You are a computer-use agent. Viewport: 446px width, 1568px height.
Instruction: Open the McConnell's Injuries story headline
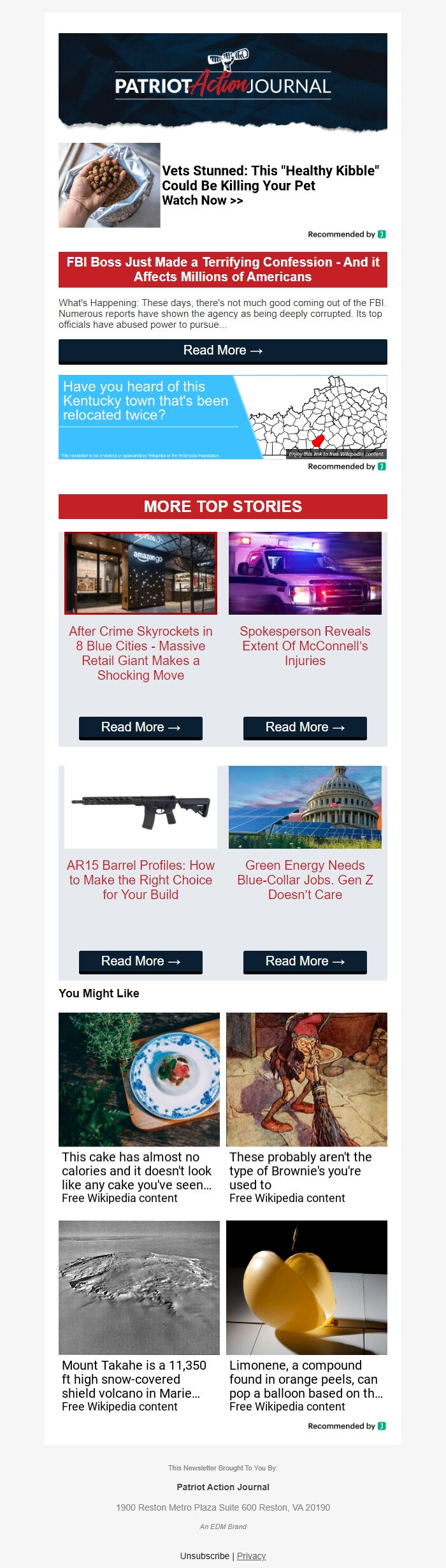(305, 646)
